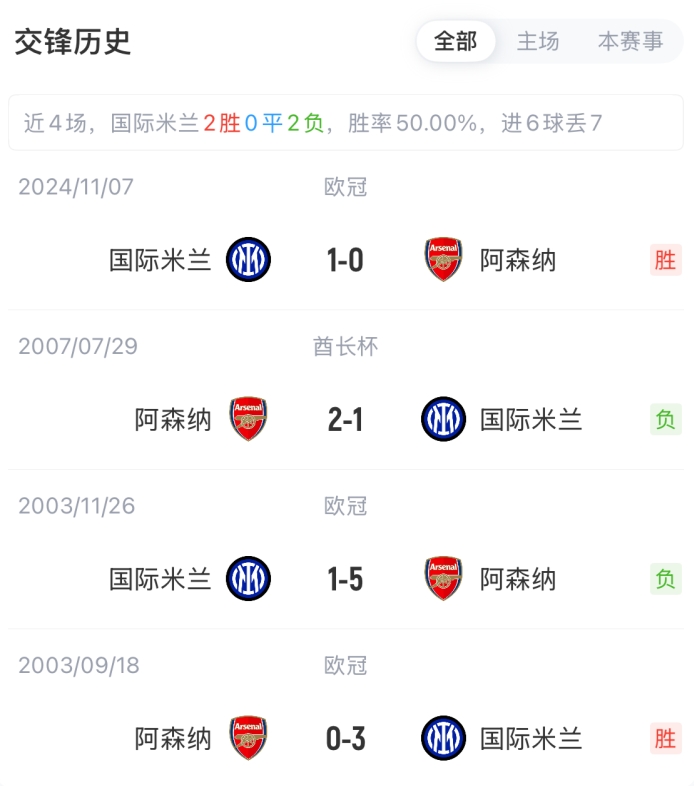Select the 全部 filter tab
The width and height of the screenshot is (694, 786).
pos(456,42)
